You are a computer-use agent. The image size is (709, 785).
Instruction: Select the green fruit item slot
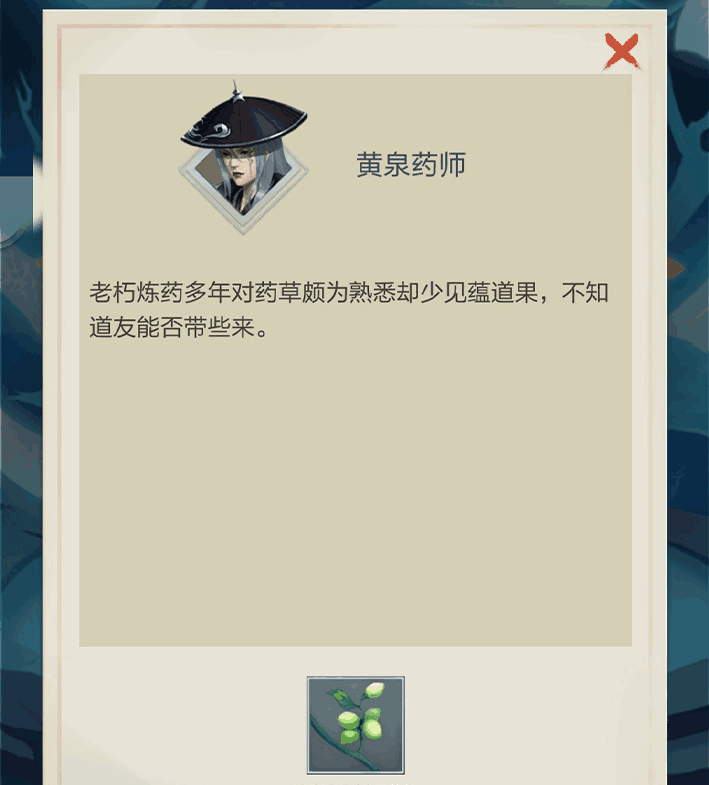(x=355, y=725)
